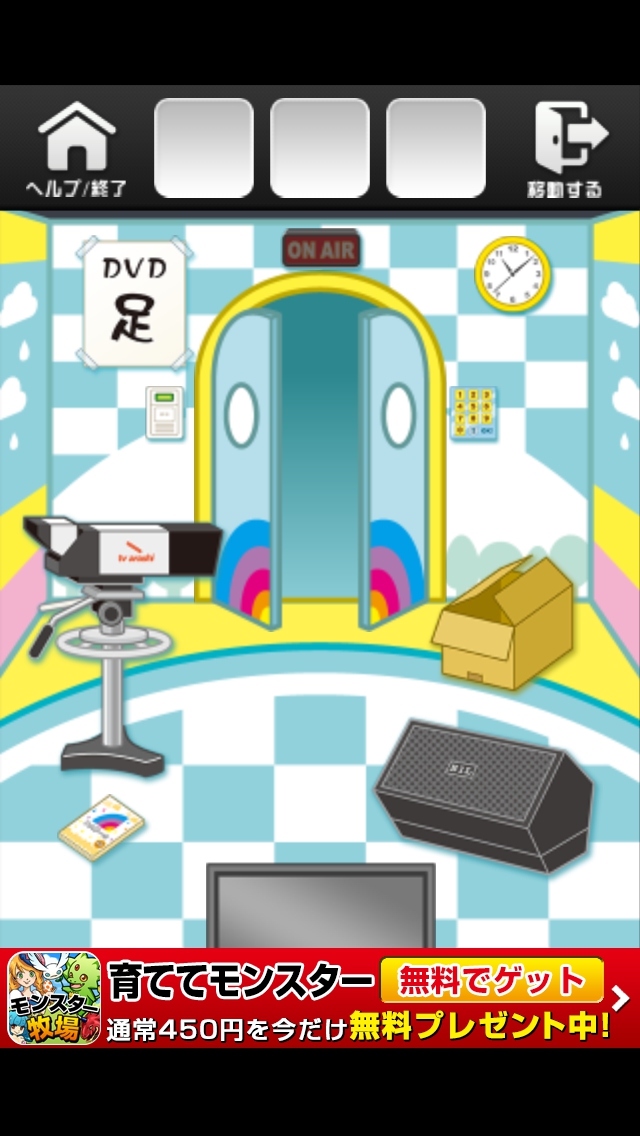640x1136 pixels.
Task: Open the Help/Exit home button
Action: 77,148
